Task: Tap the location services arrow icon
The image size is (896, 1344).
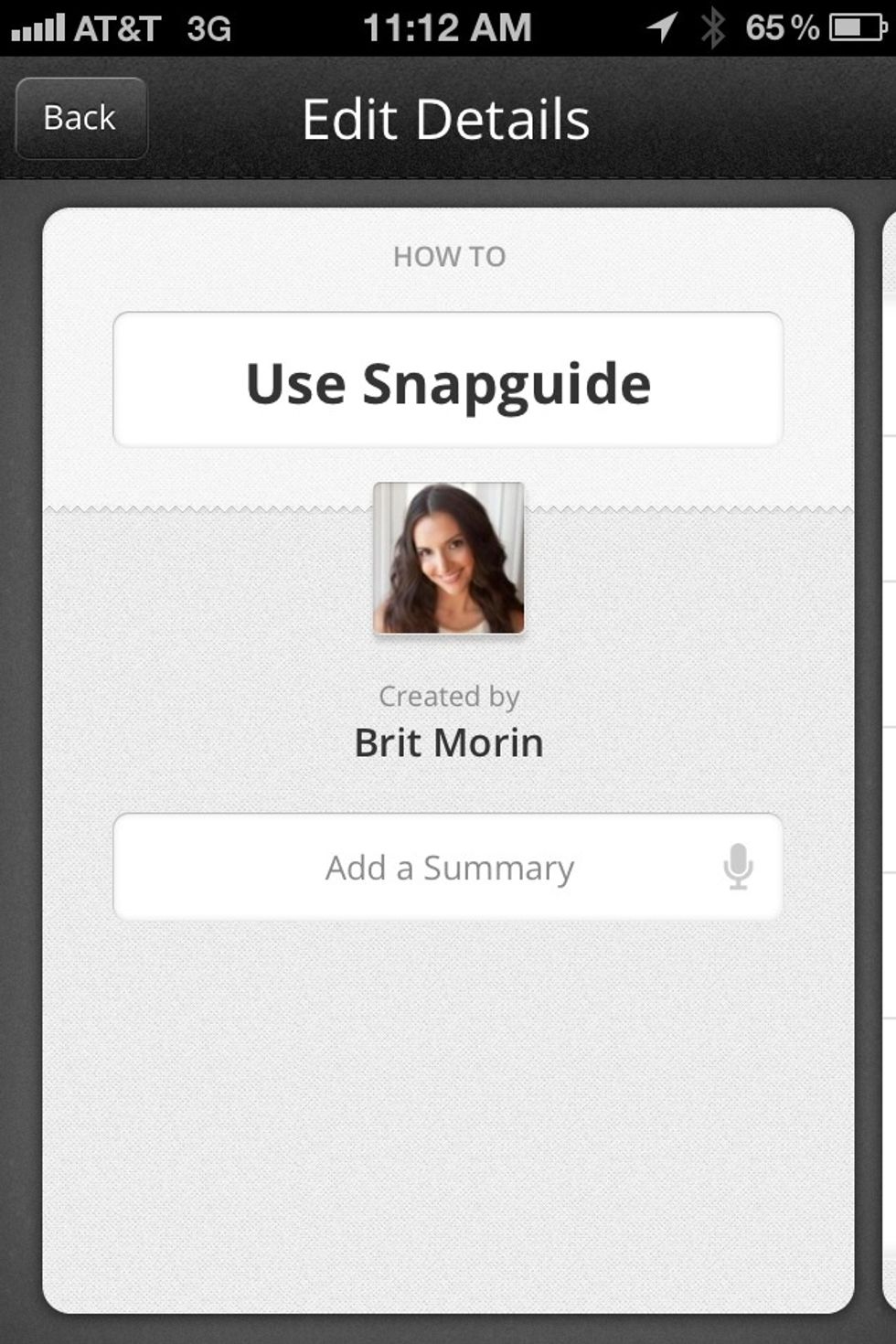Action: [x=661, y=27]
